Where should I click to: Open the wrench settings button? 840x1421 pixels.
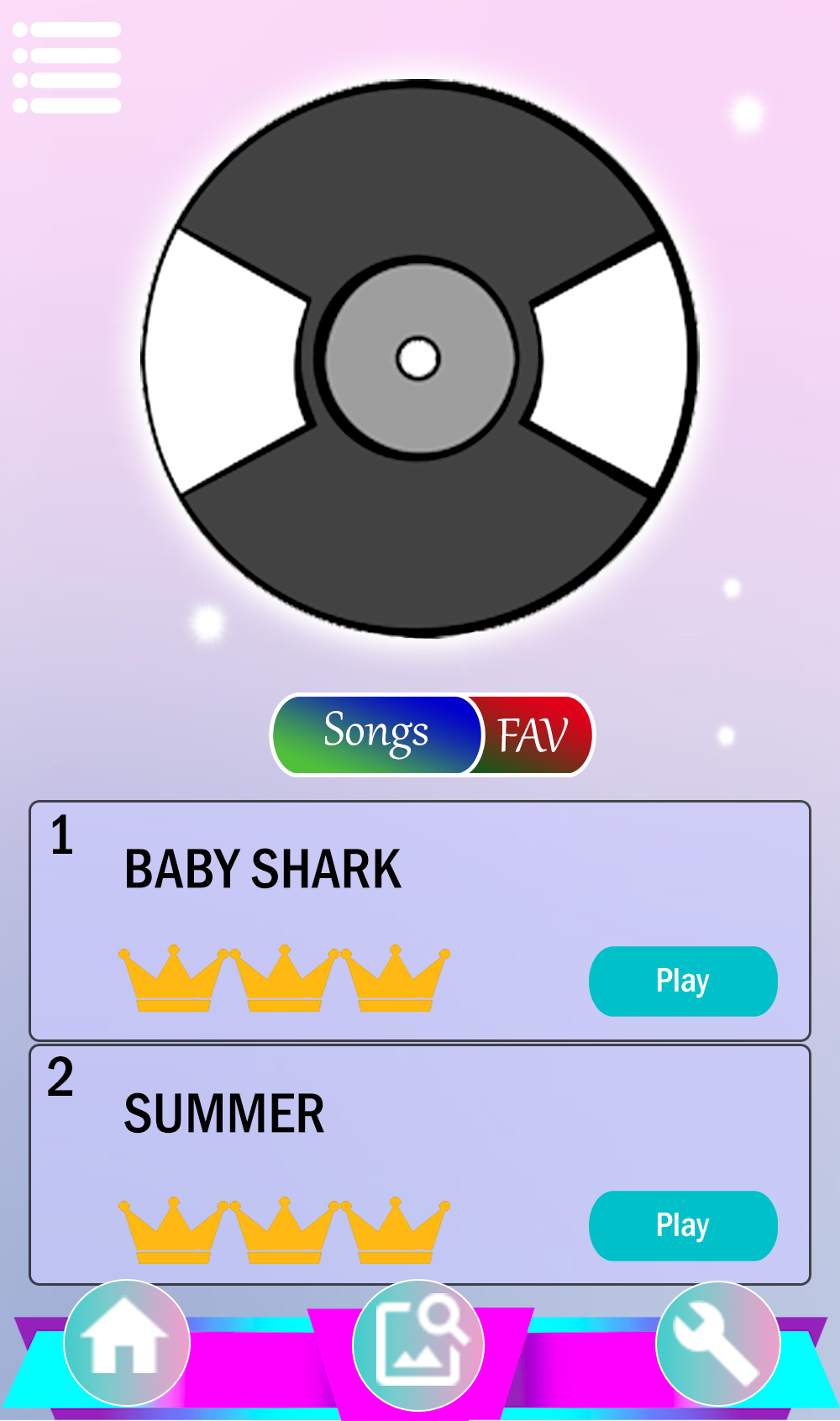point(718,1344)
